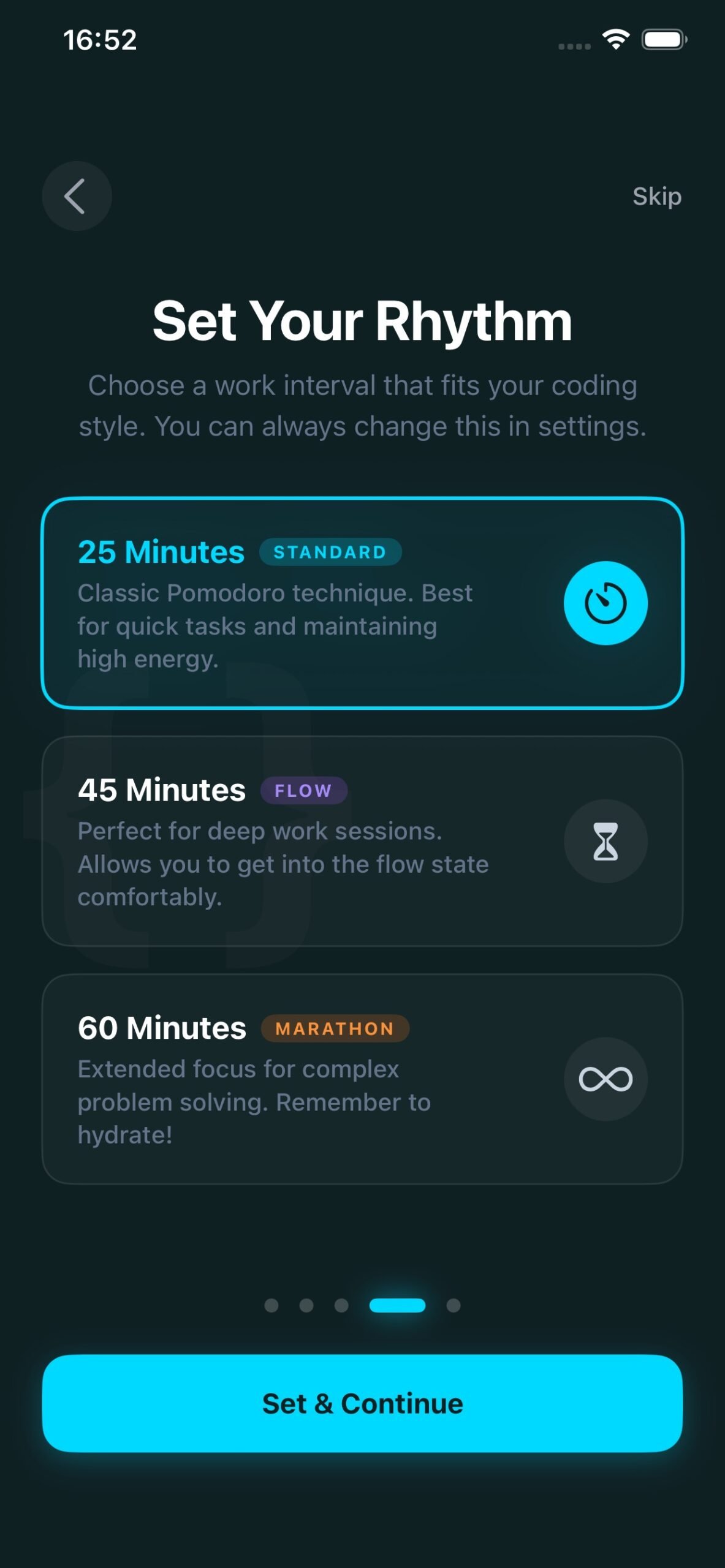Tap the Set & Continue button
The height and width of the screenshot is (1568, 725).
point(362,1403)
